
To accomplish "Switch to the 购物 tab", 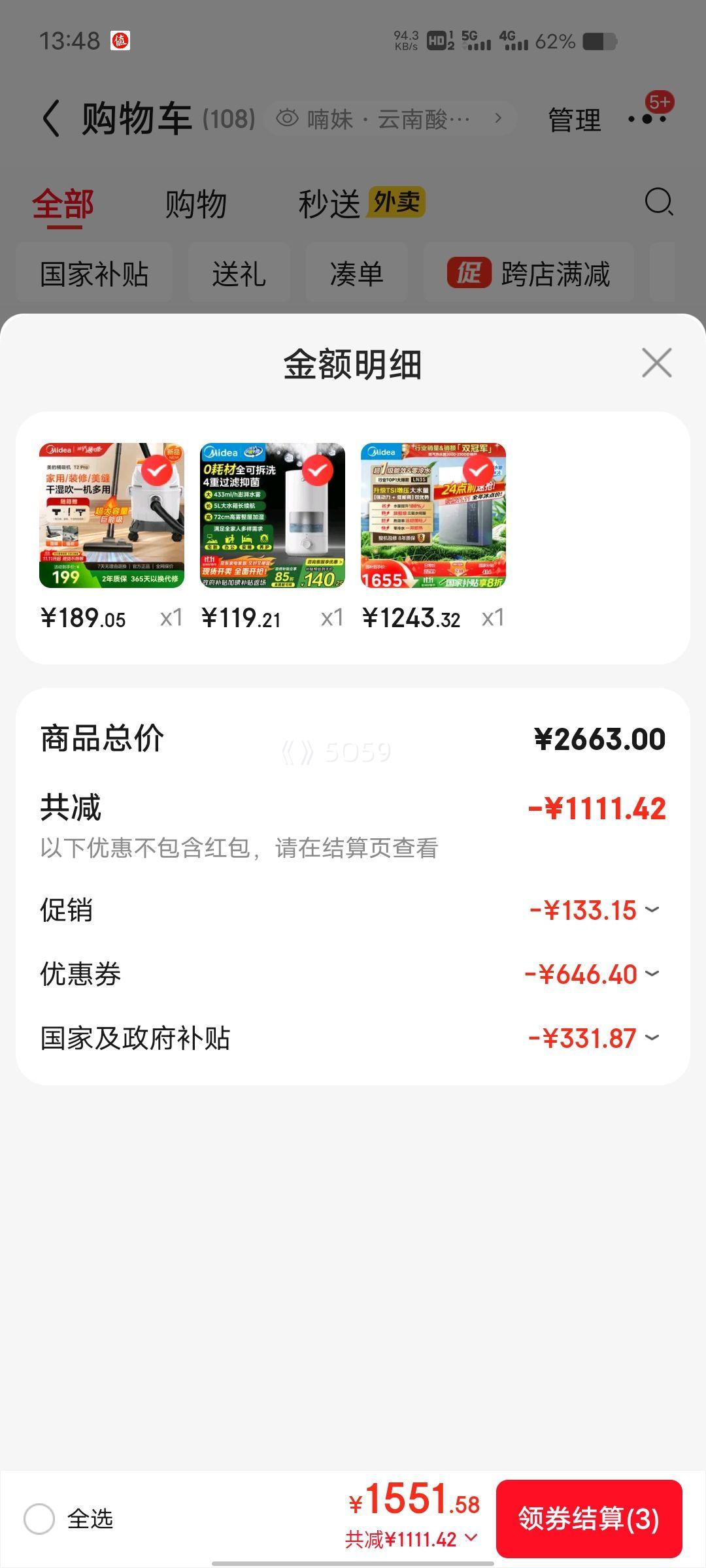I will (x=195, y=204).
